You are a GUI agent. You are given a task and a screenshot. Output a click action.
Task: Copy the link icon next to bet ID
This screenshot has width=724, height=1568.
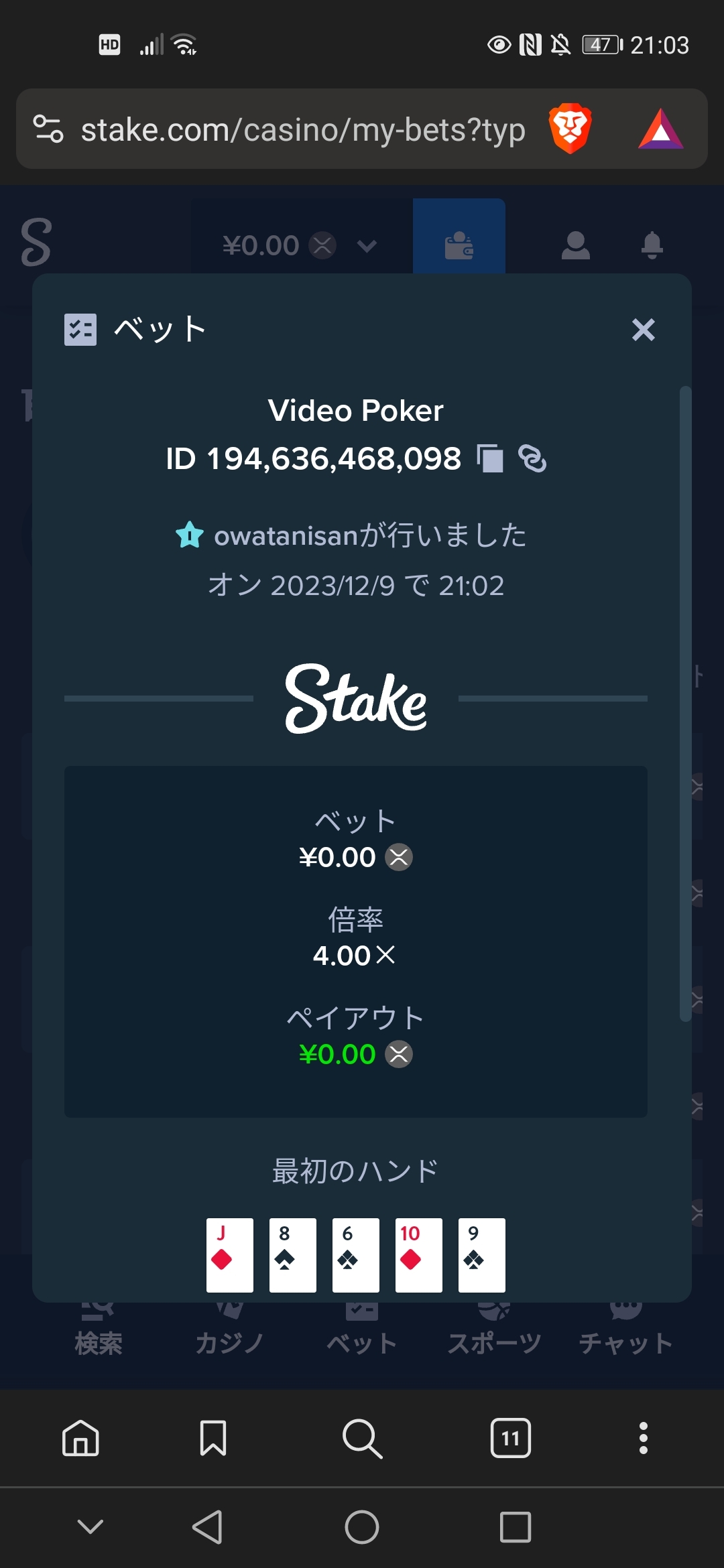[x=532, y=459]
